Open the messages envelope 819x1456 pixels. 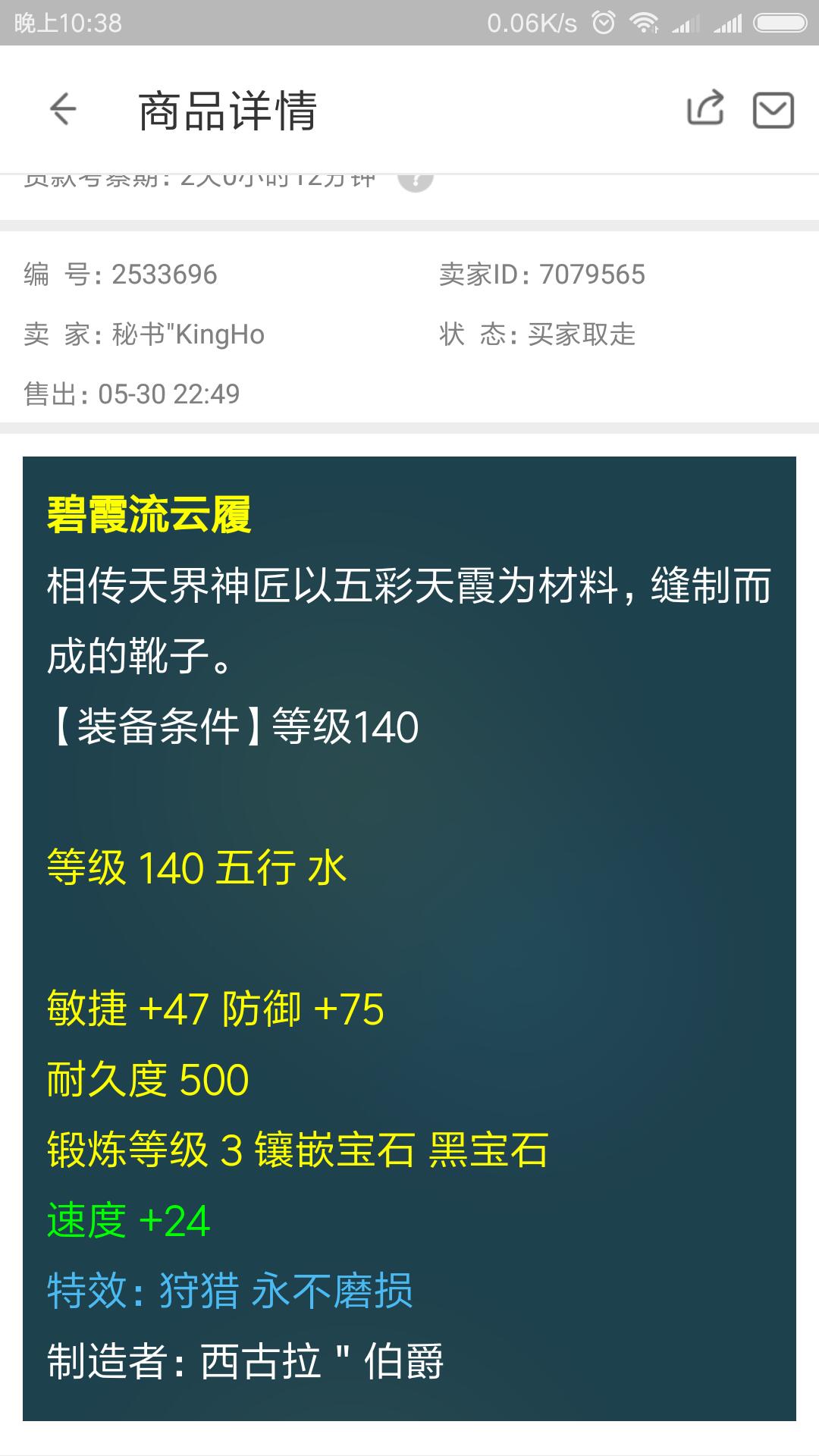[x=773, y=110]
